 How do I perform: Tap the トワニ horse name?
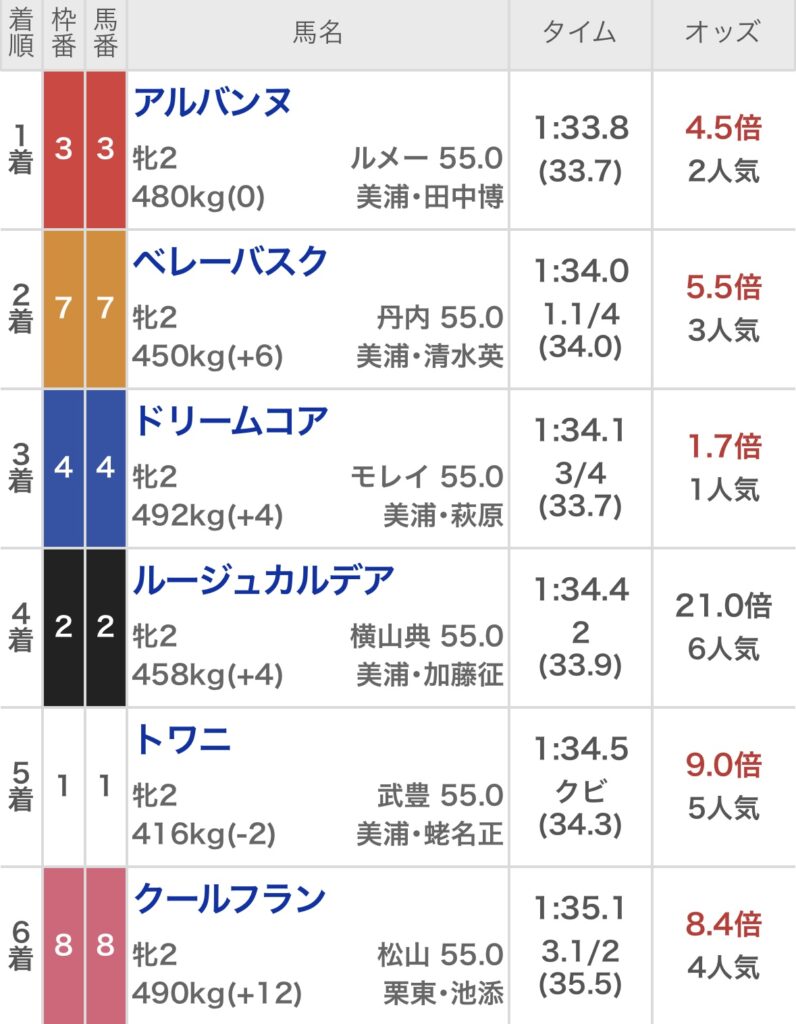pos(182,740)
